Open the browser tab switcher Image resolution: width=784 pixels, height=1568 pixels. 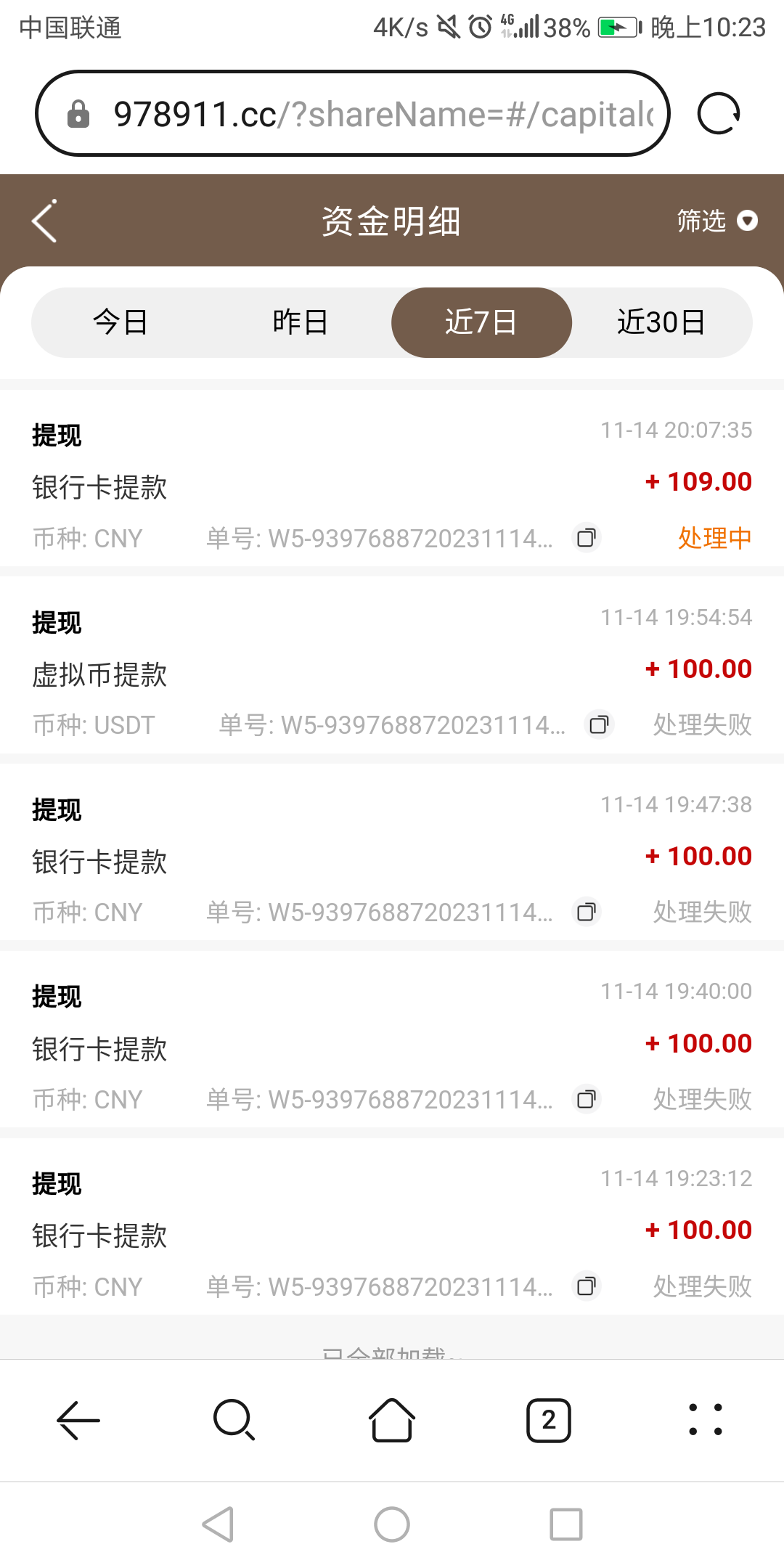(x=549, y=1420)
